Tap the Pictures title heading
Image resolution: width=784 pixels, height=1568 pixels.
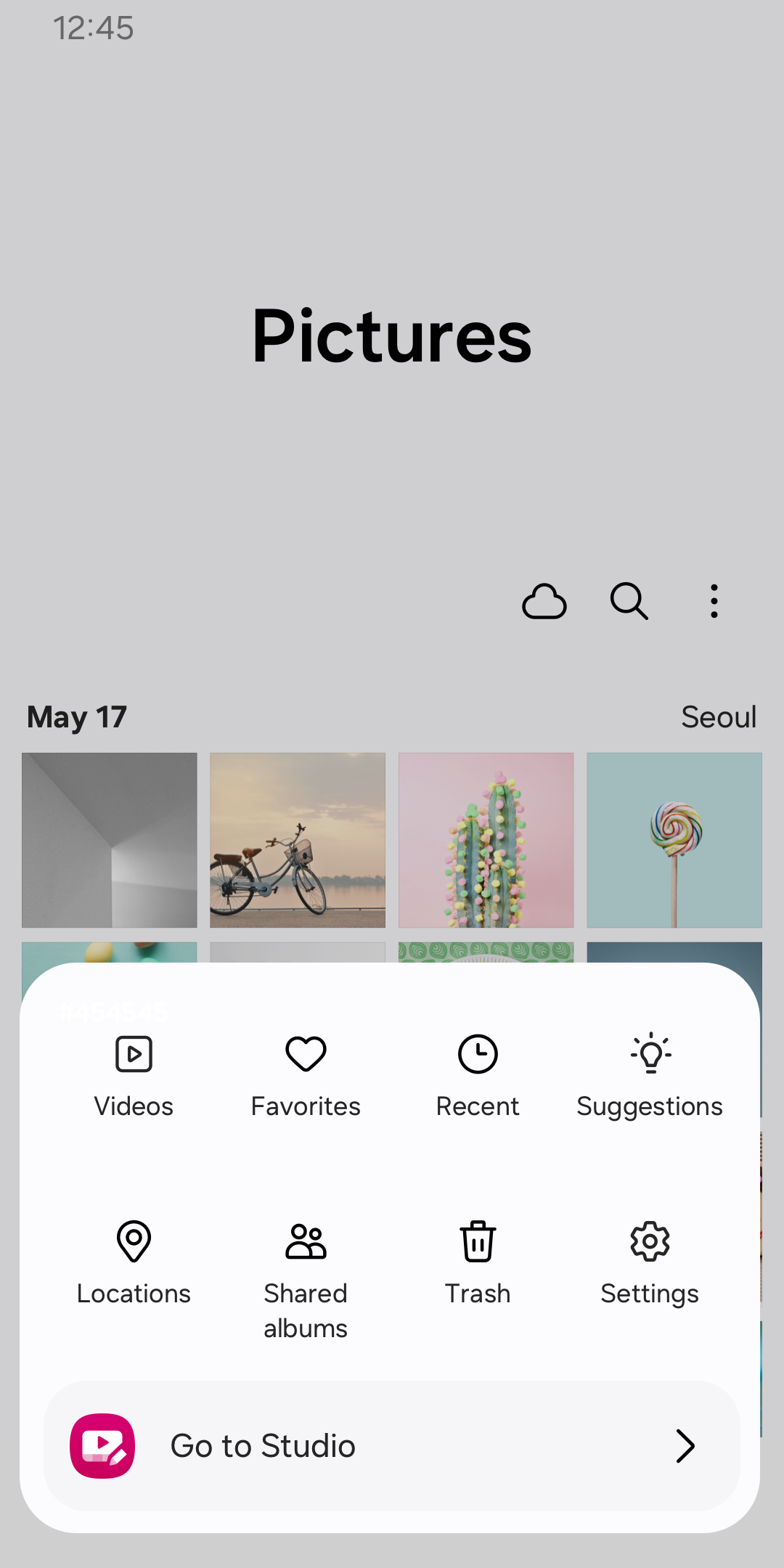[x=392, y=336]
